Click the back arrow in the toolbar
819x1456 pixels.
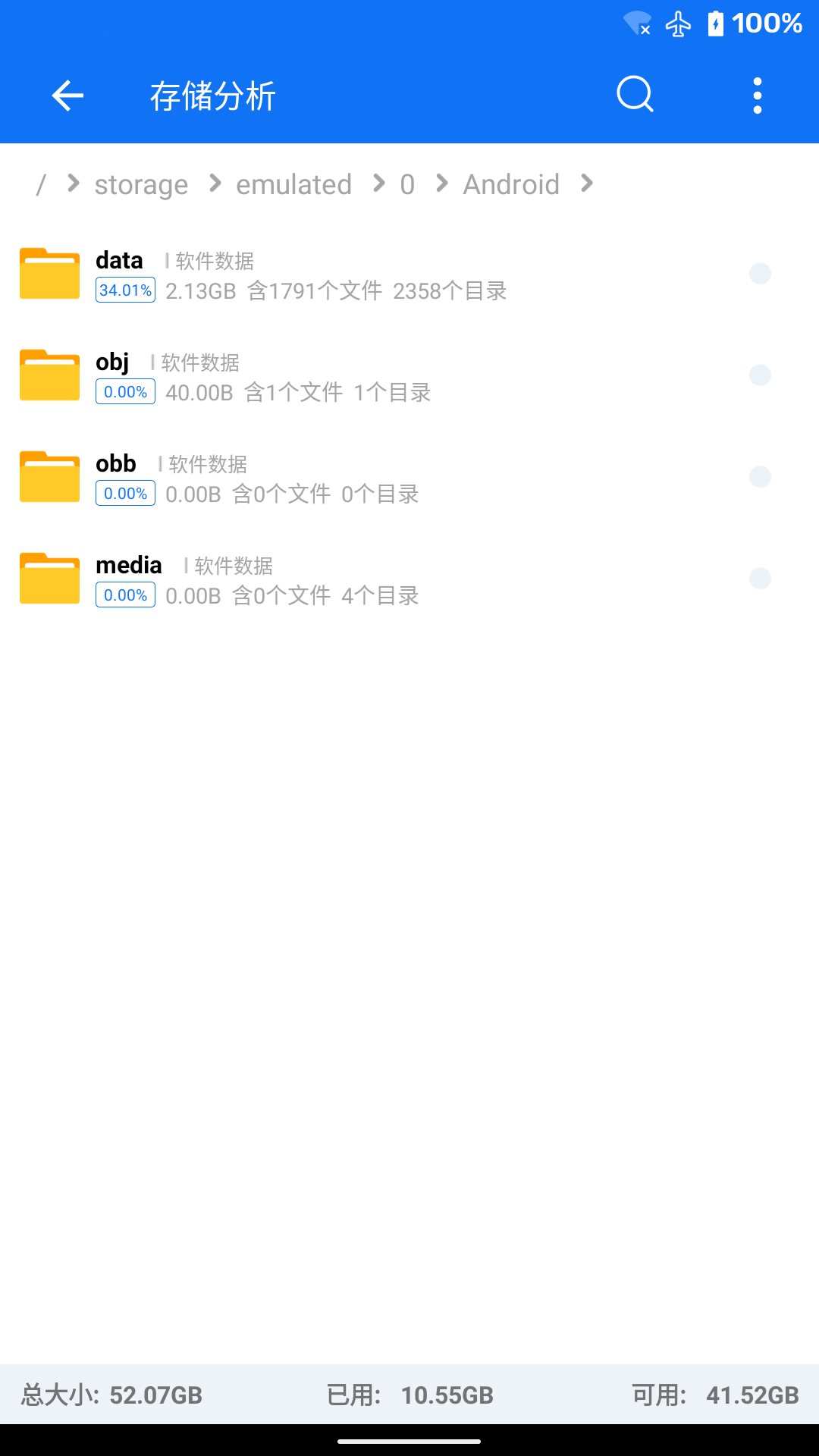coord(67,95)
